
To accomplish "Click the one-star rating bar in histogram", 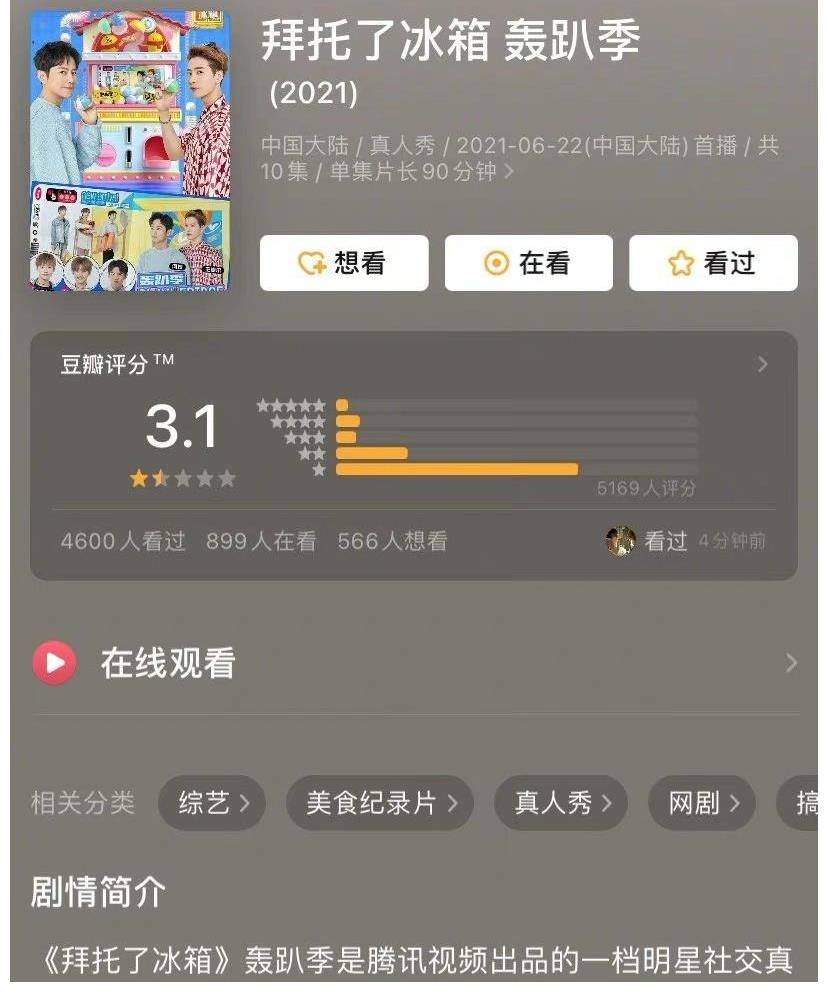I will click(459, 466).
